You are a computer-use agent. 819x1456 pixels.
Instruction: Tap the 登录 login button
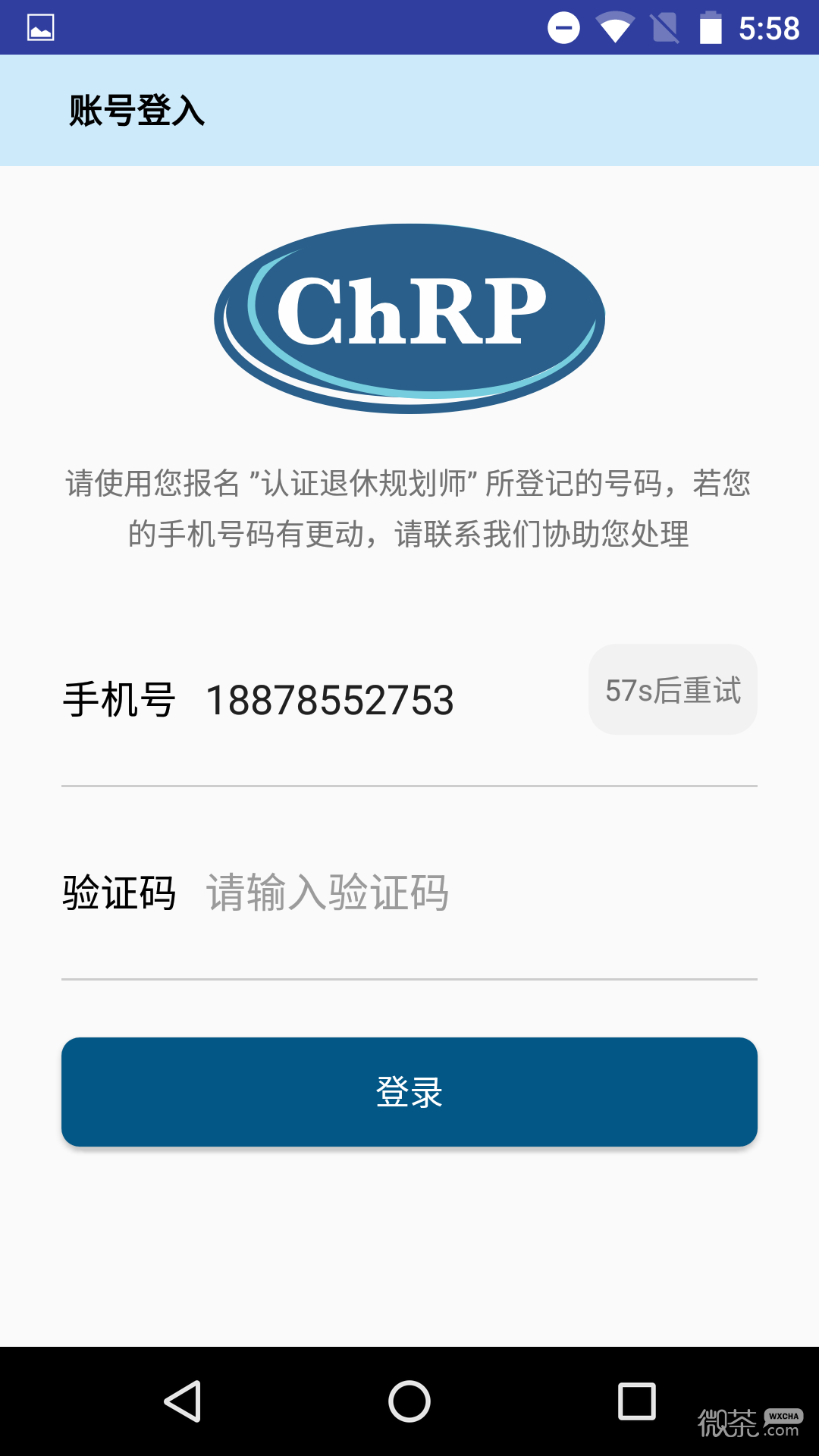pos(409,1092)
